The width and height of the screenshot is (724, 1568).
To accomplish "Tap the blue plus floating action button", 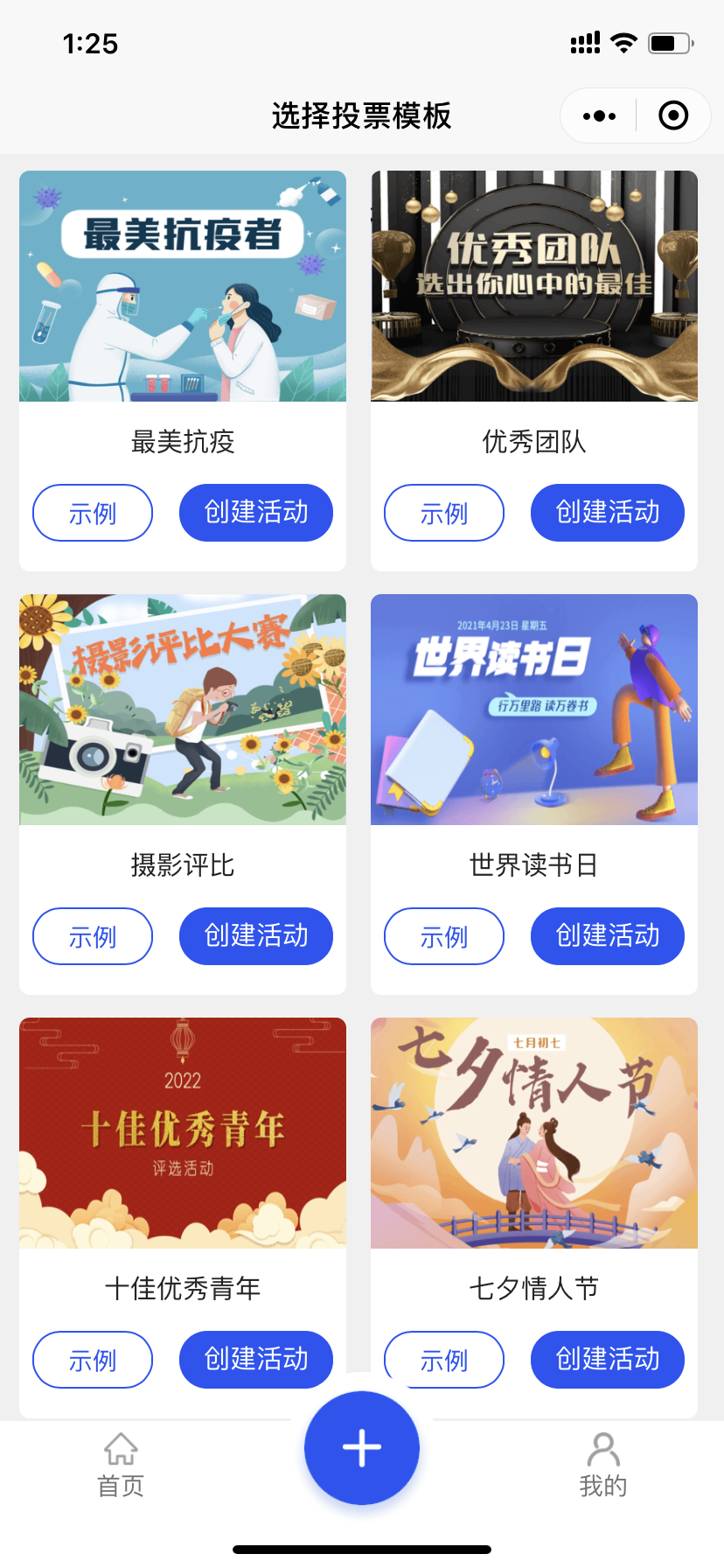I will [361, 1448].
